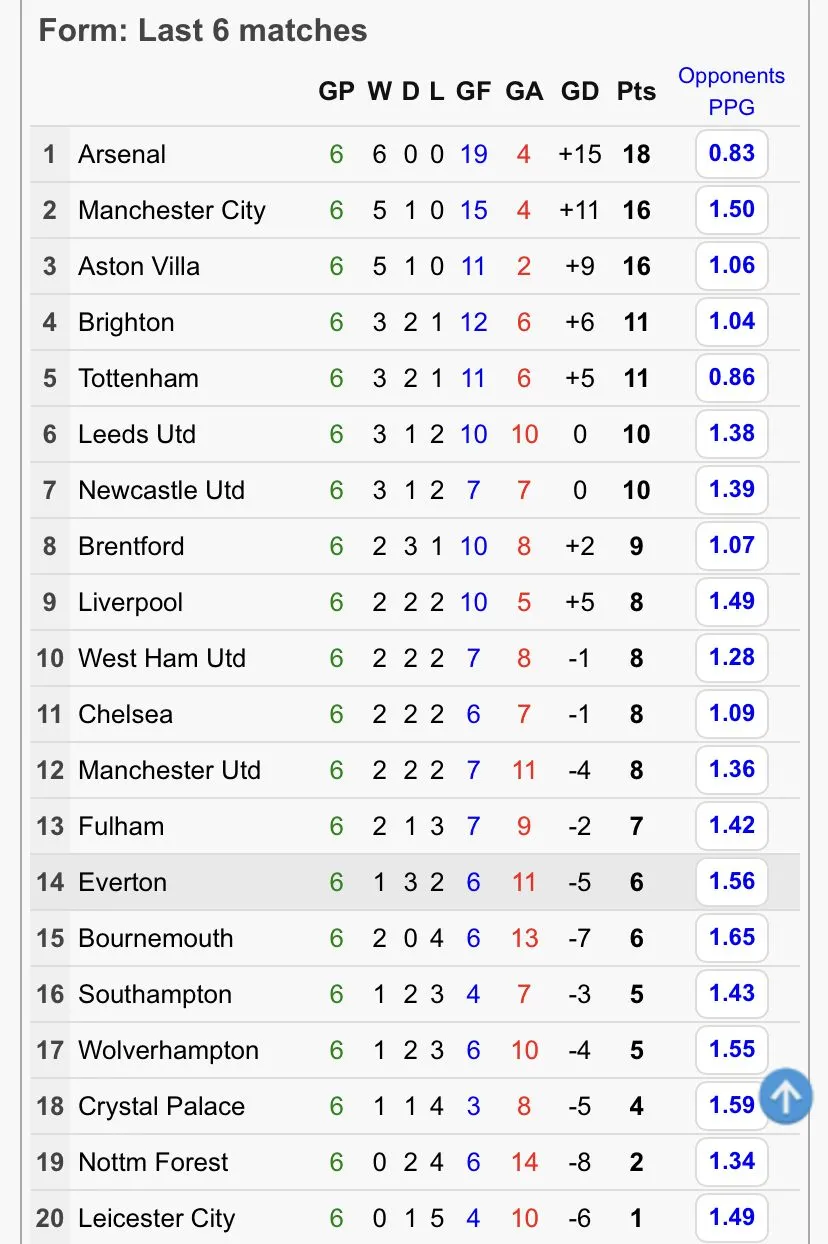
Task: Open Everton's 1.56 opponents PPG button
Action: coord(731,882)
